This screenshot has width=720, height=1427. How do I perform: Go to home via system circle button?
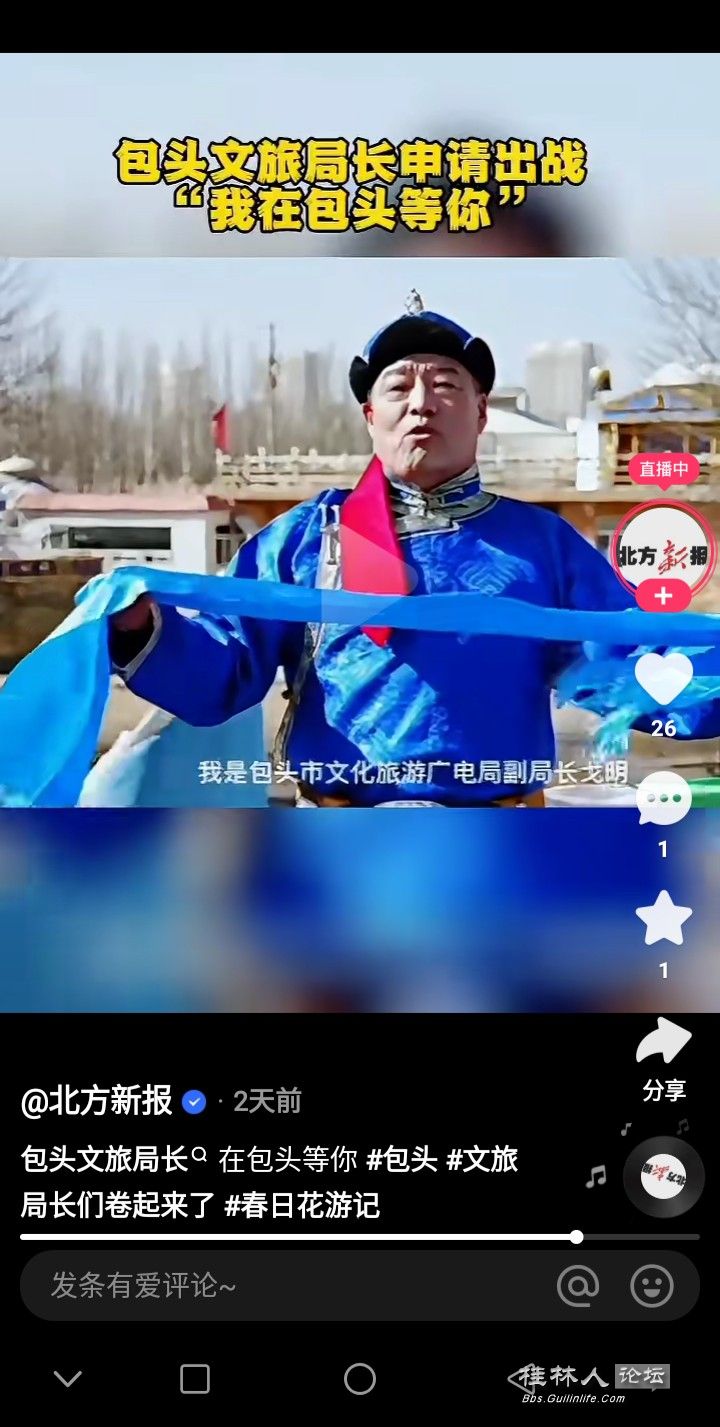[x=359, y=1379]
